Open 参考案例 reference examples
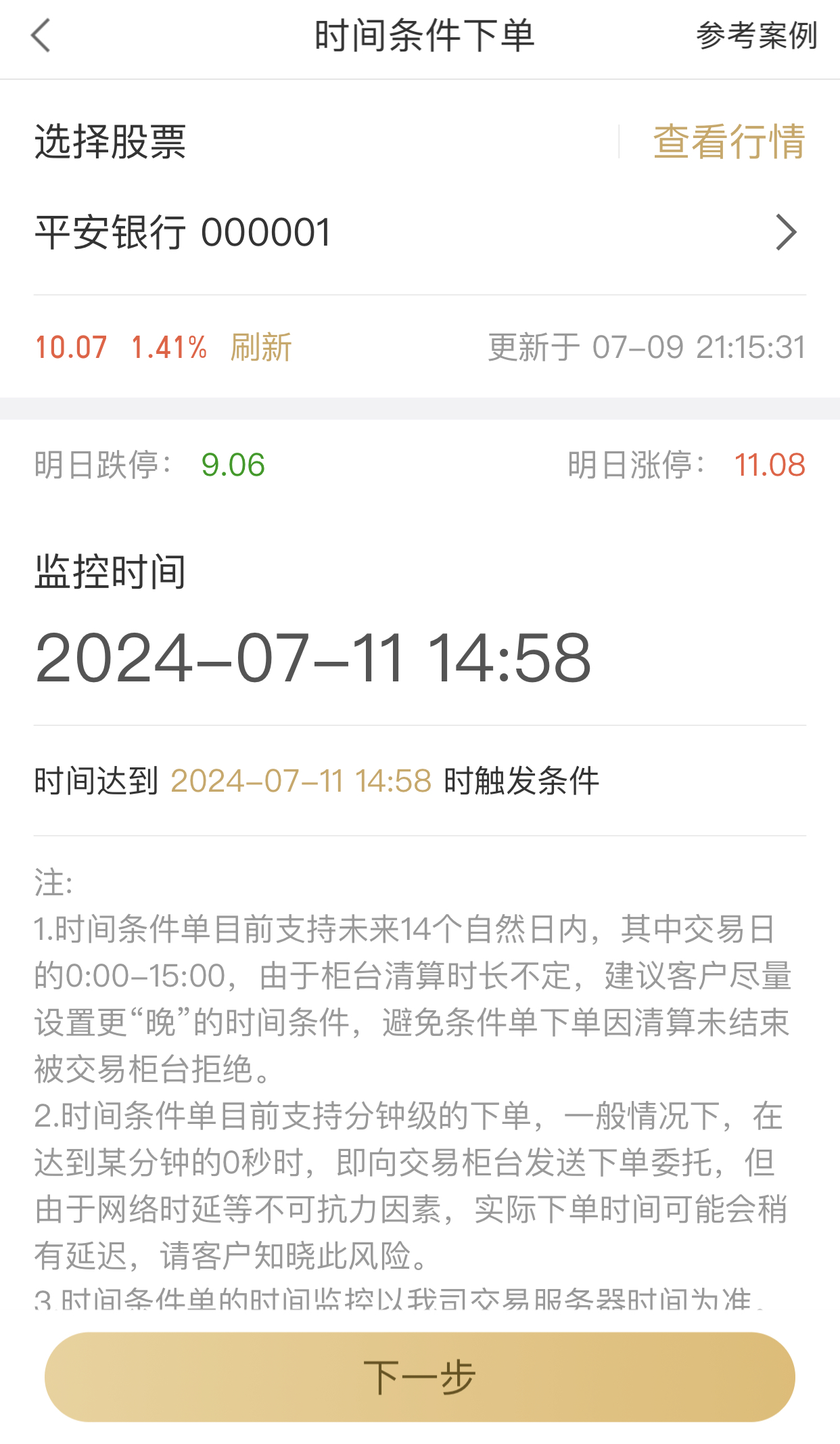Viewport: 840px width, 1444px height. [756, 36]
